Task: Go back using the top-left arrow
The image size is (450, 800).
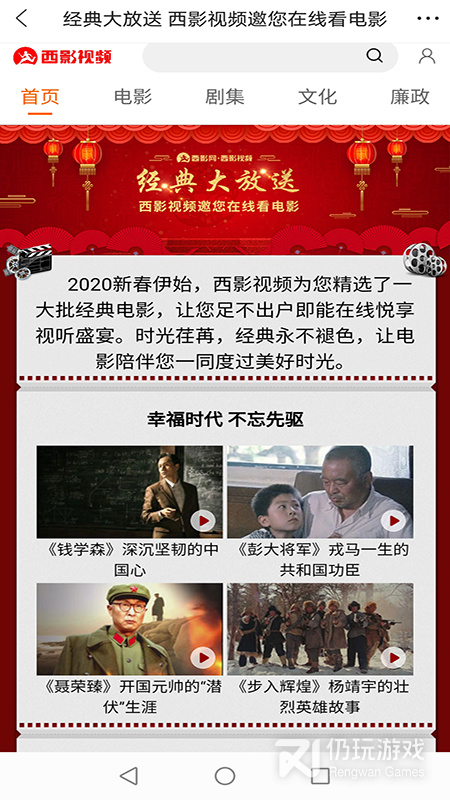Action: [x=21, y=19]
